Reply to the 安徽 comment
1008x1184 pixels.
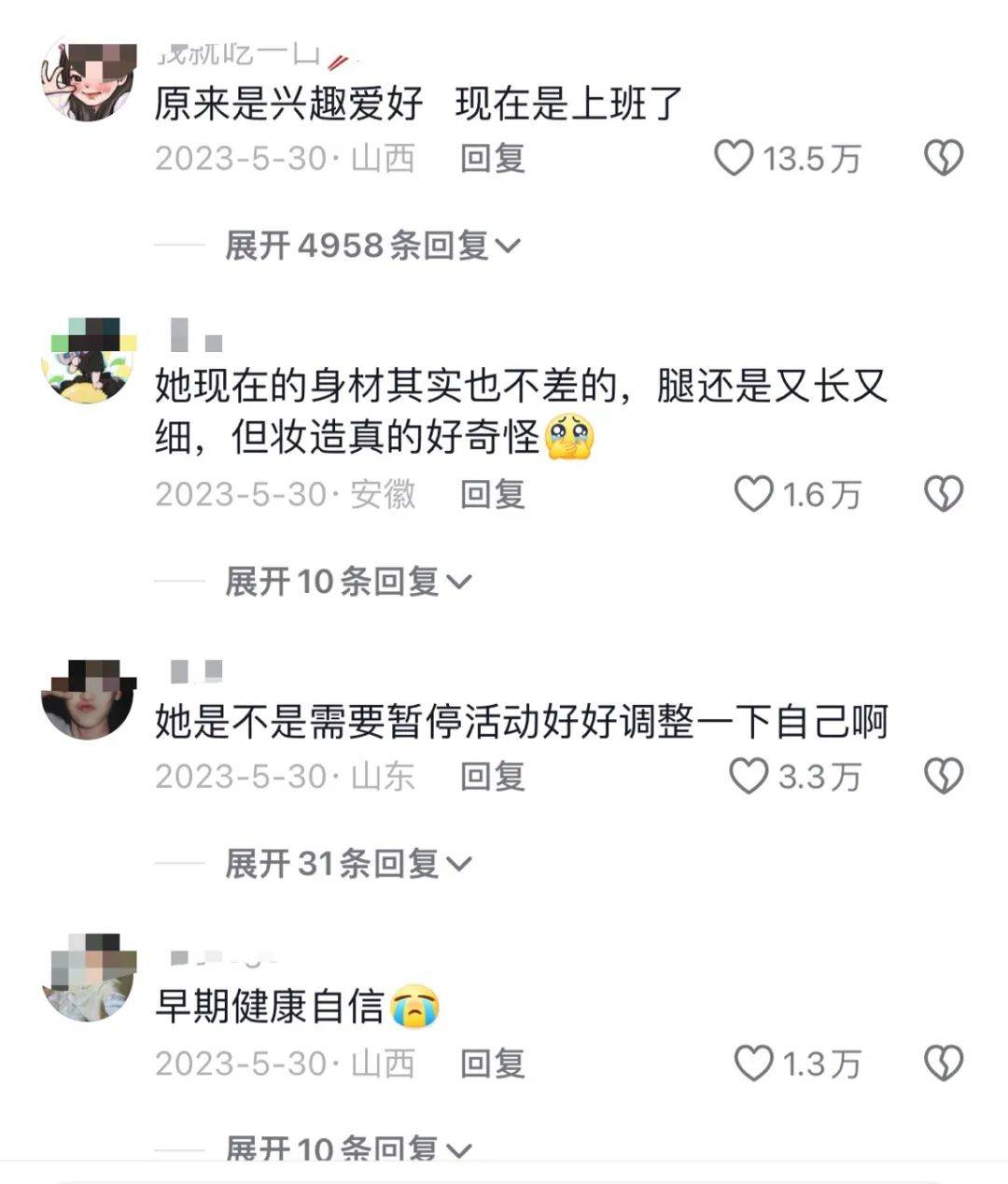click(492, 494)
